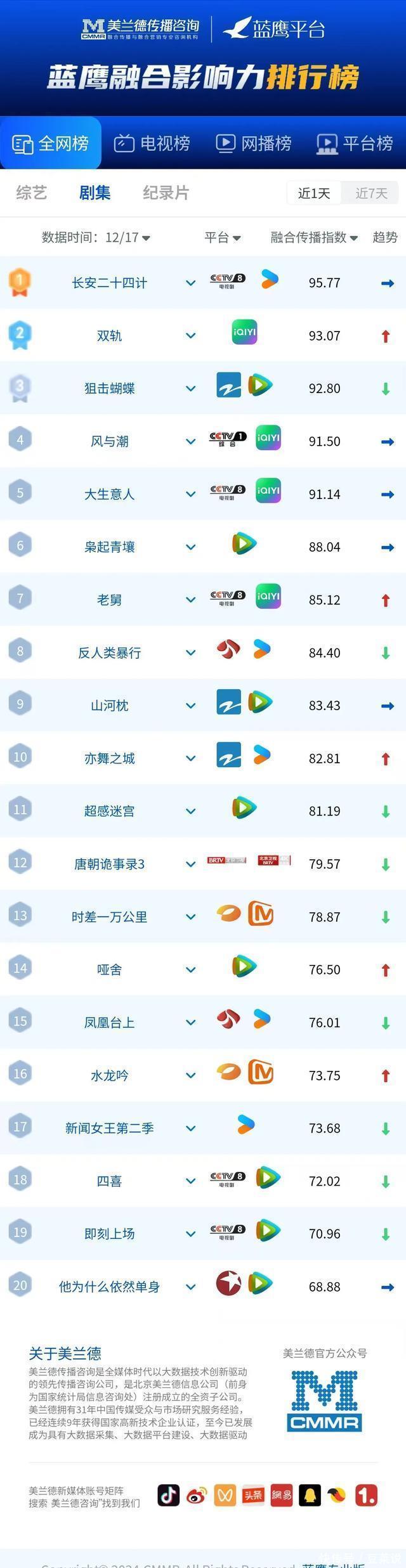Expand the 水龙吟 row

[190, 1075]
